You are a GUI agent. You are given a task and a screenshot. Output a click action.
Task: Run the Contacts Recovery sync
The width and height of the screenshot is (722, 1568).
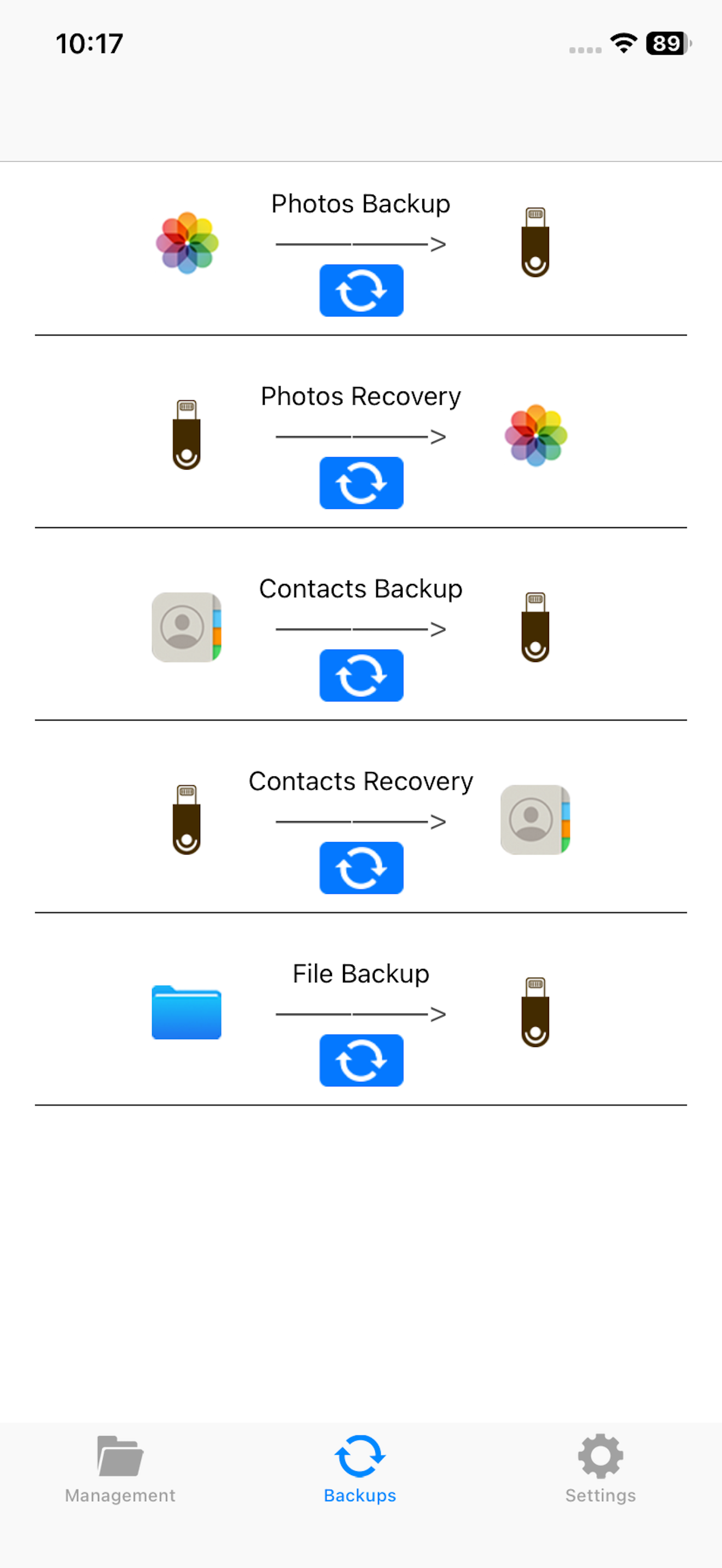point(361,868)
